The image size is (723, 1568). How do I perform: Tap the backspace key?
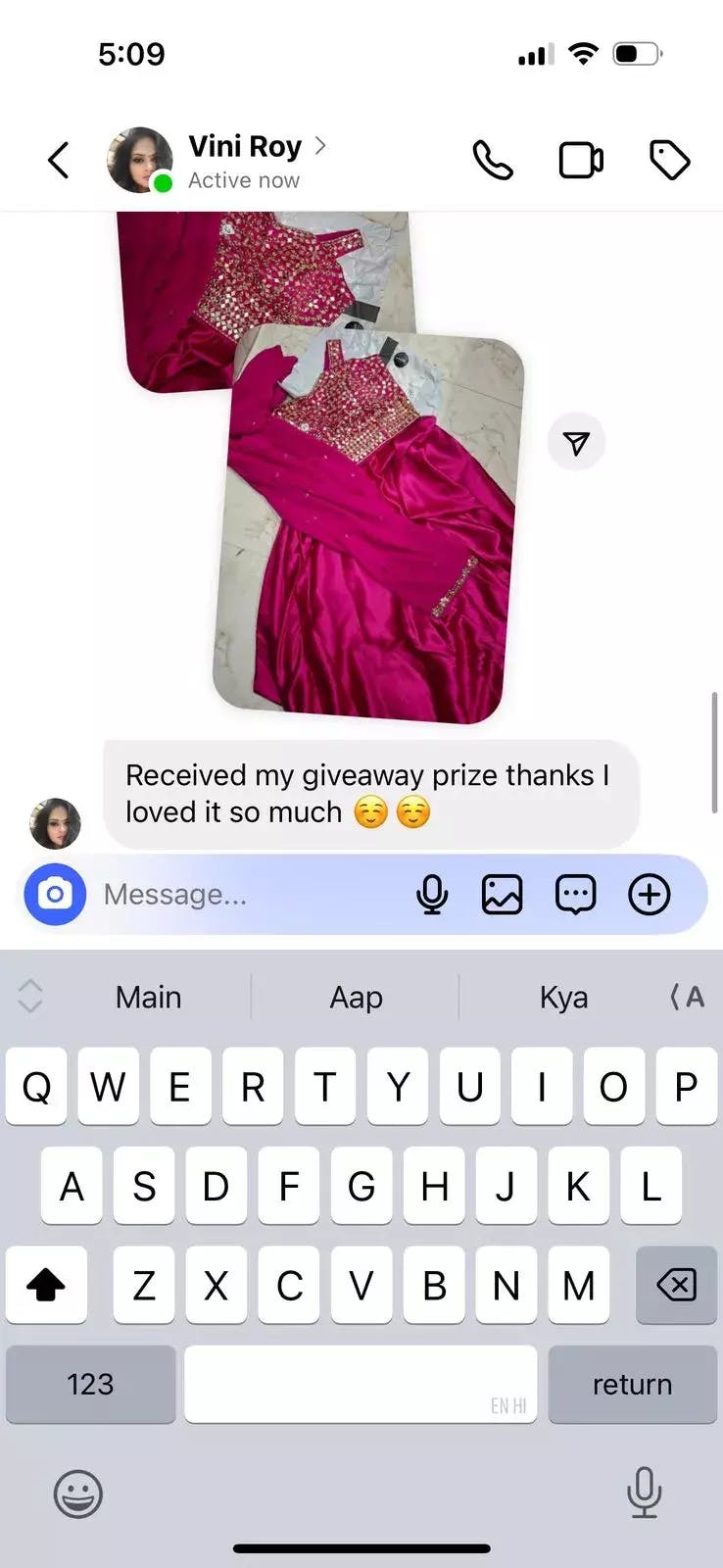pyautogui.click(x=676, y=1285)
